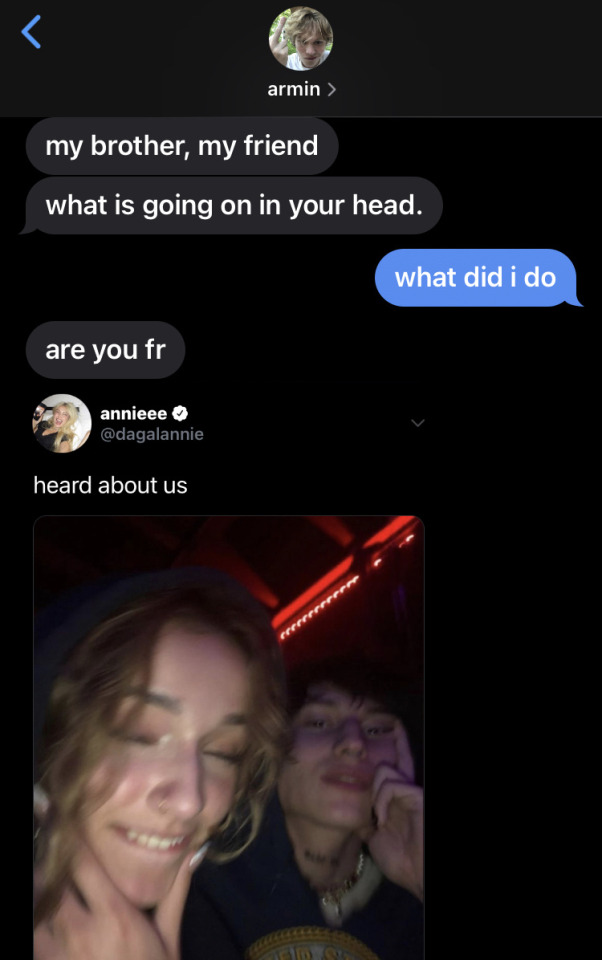Go back to the messages list
602x960 pixels.
pos(32,33)
